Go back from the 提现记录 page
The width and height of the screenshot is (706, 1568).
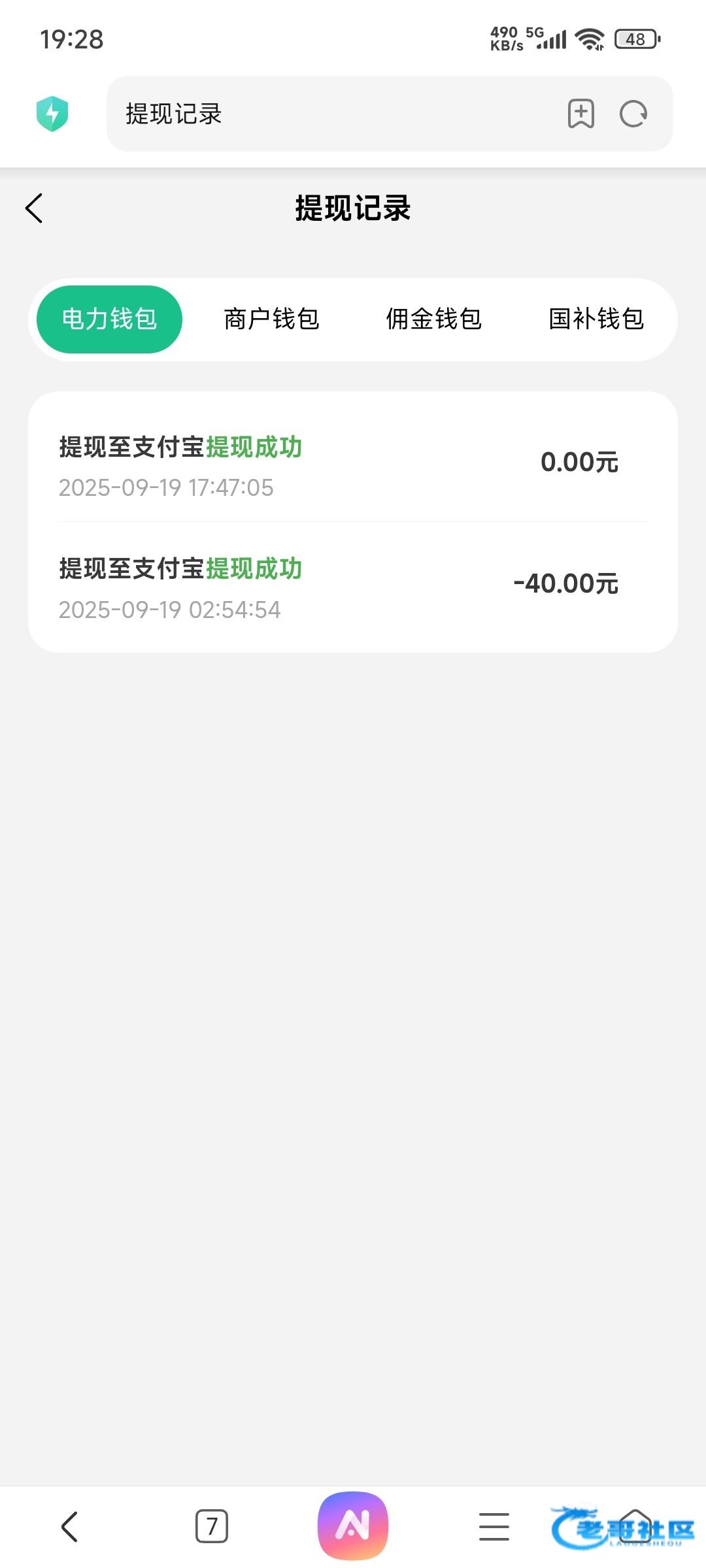point(34,208)
